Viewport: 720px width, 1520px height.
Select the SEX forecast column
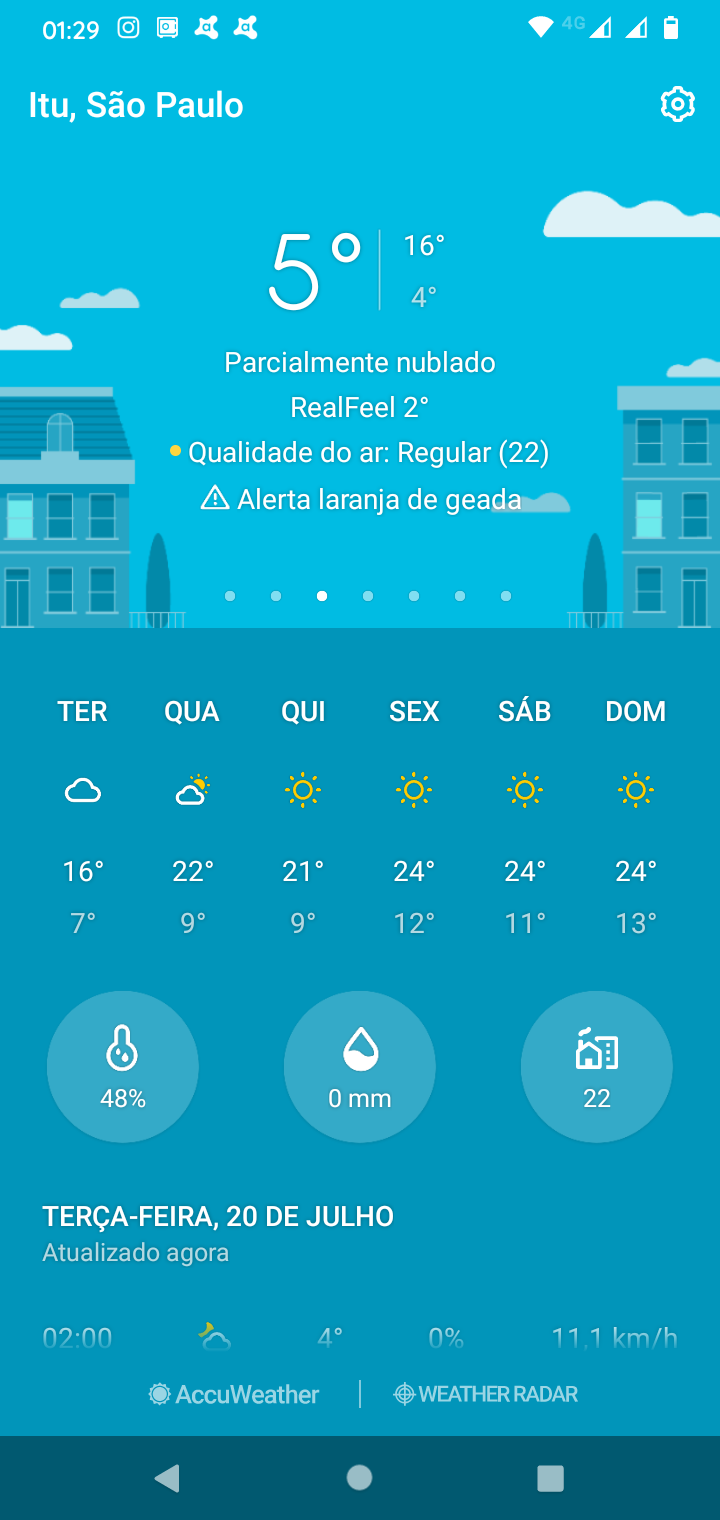[414, 816]
